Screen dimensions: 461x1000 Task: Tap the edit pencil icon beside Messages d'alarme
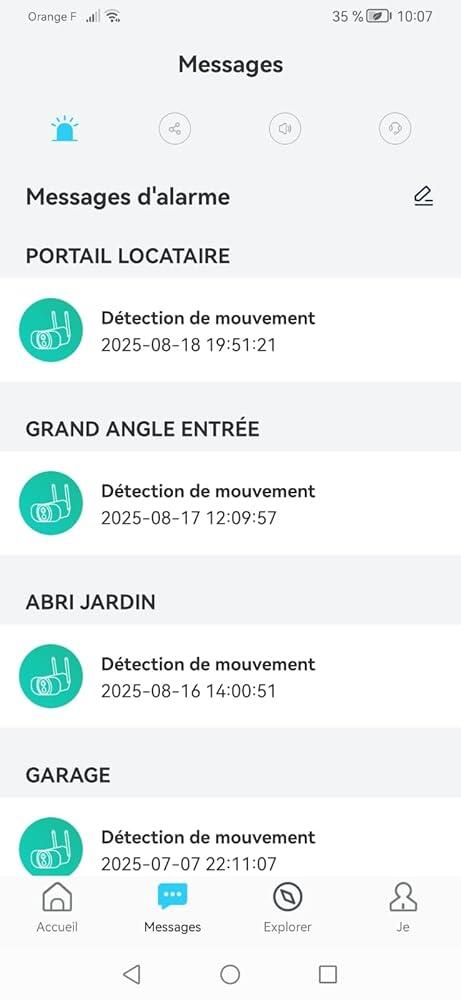click(423, 196)
